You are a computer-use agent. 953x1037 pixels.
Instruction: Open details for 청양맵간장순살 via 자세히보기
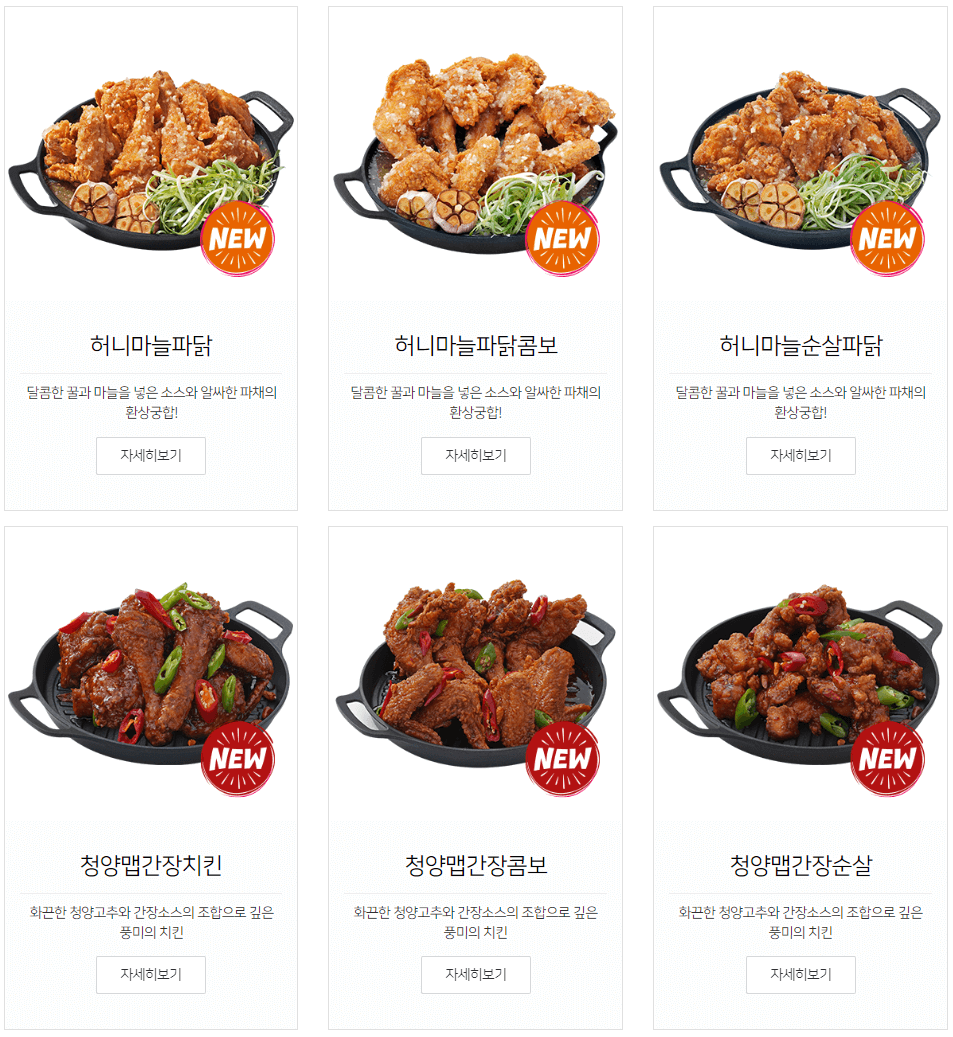[x=800, y=974]
